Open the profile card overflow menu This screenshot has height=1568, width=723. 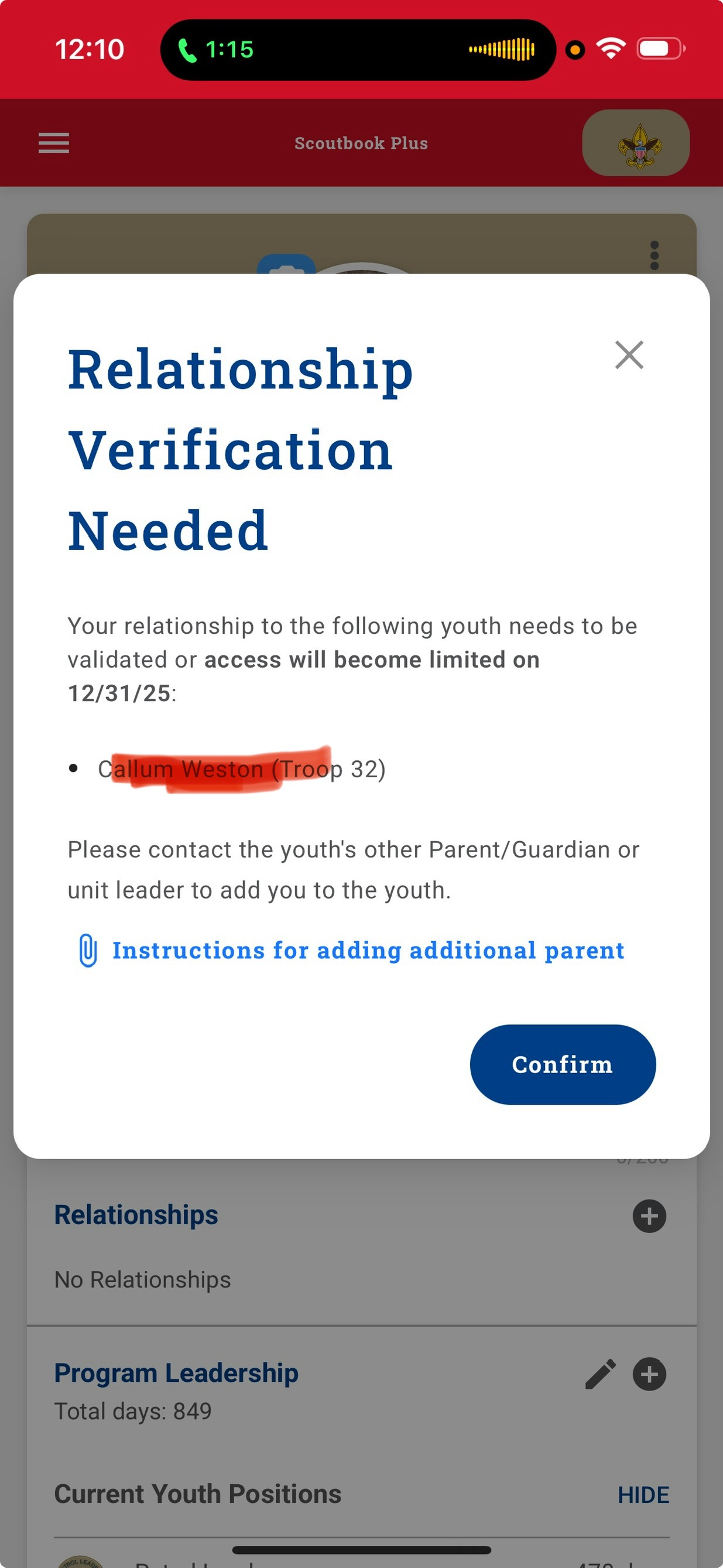[655, 255]
